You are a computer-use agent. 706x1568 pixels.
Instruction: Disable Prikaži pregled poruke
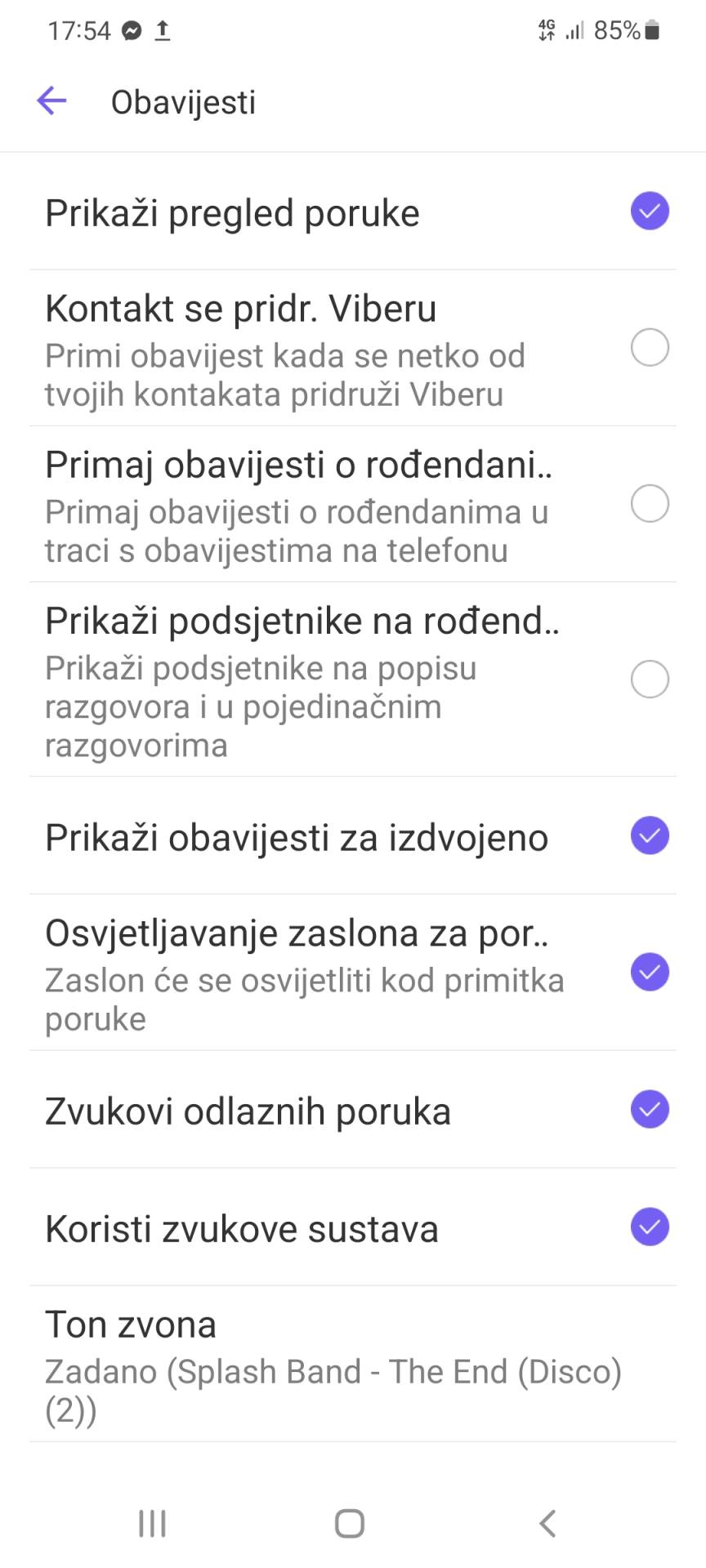[x=650, y=211]
